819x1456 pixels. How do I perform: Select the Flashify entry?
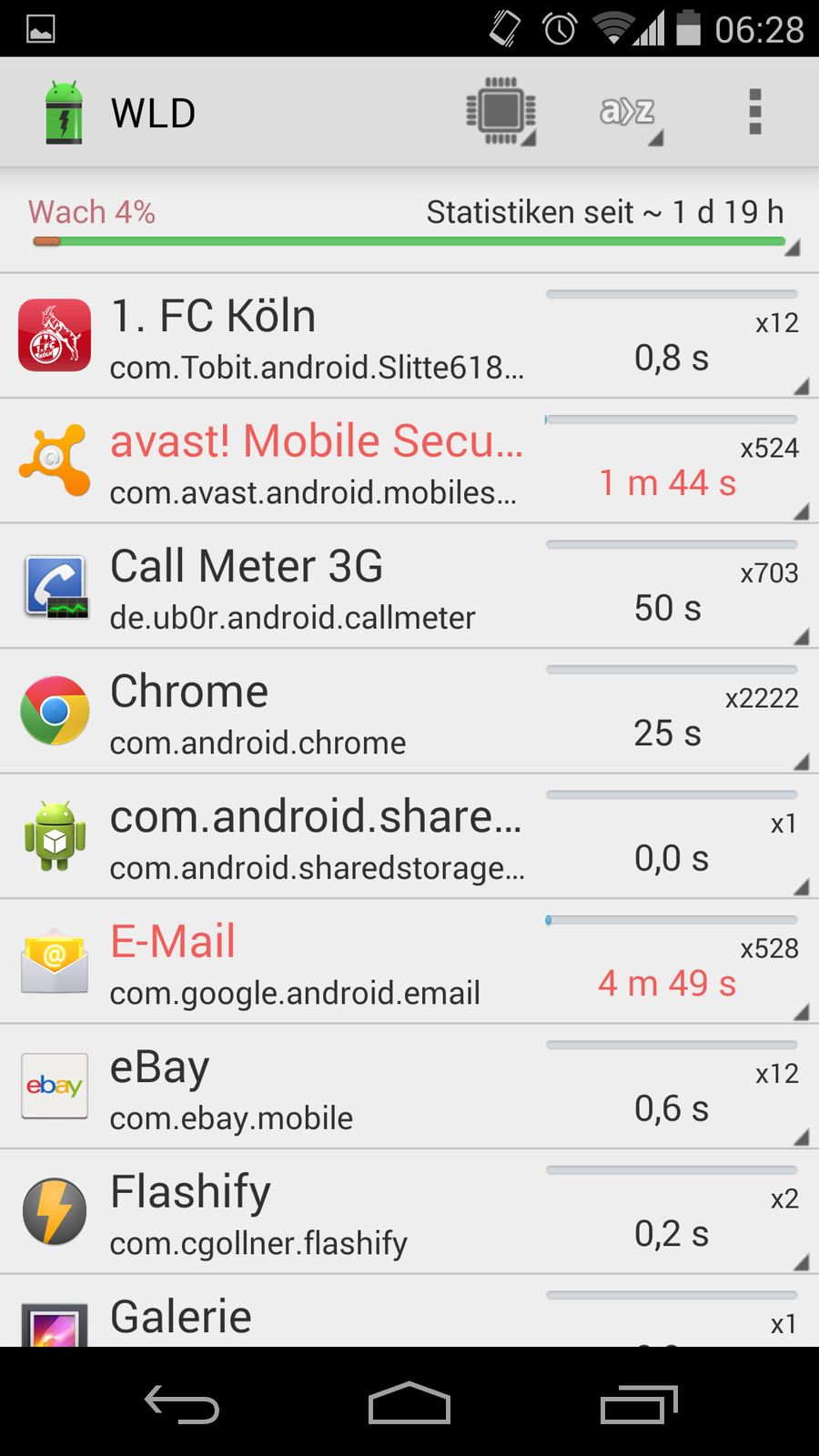point(409,1212)
